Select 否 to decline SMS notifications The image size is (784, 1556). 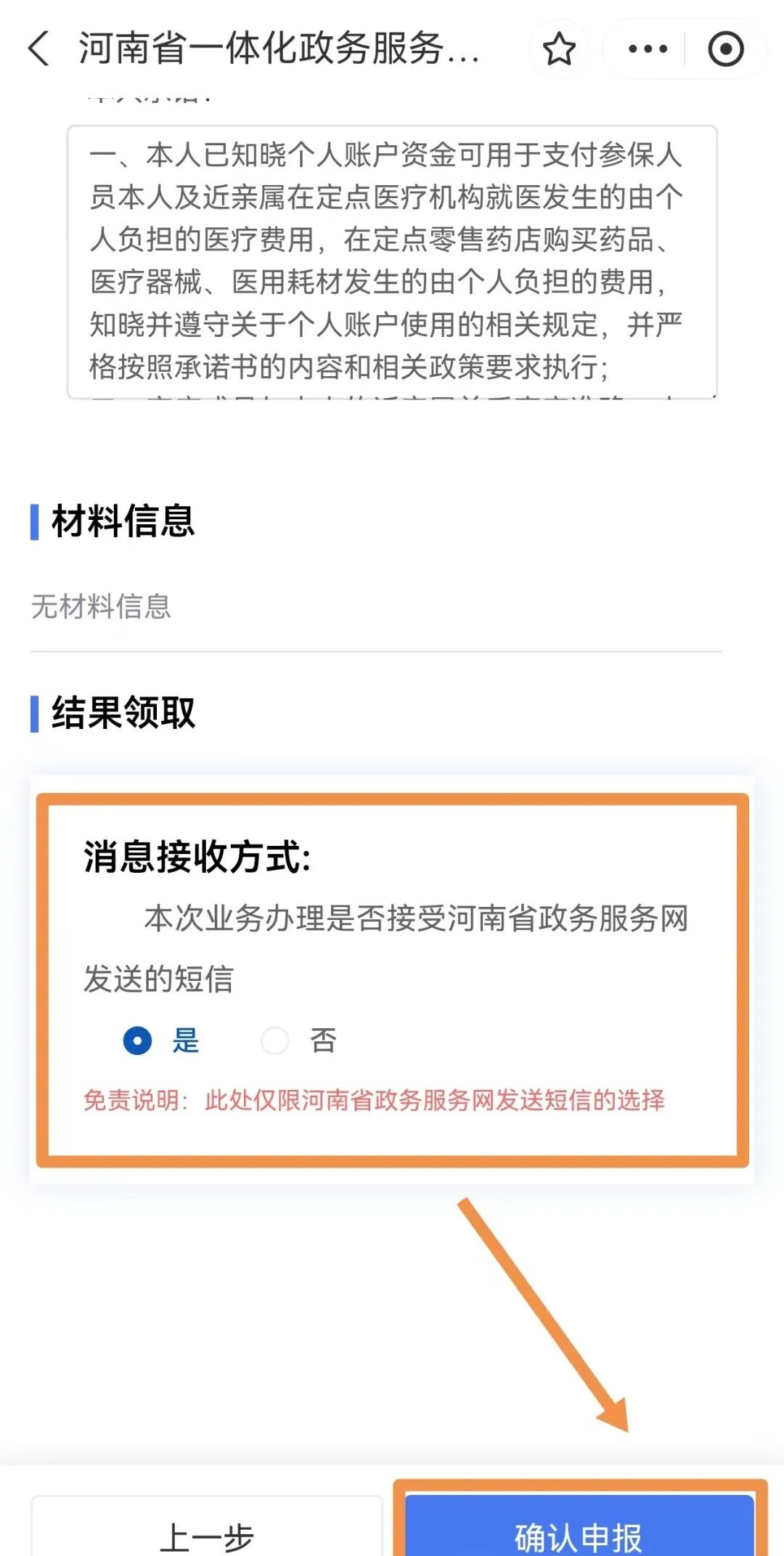pyautogui.click(x=276, y=1040)
